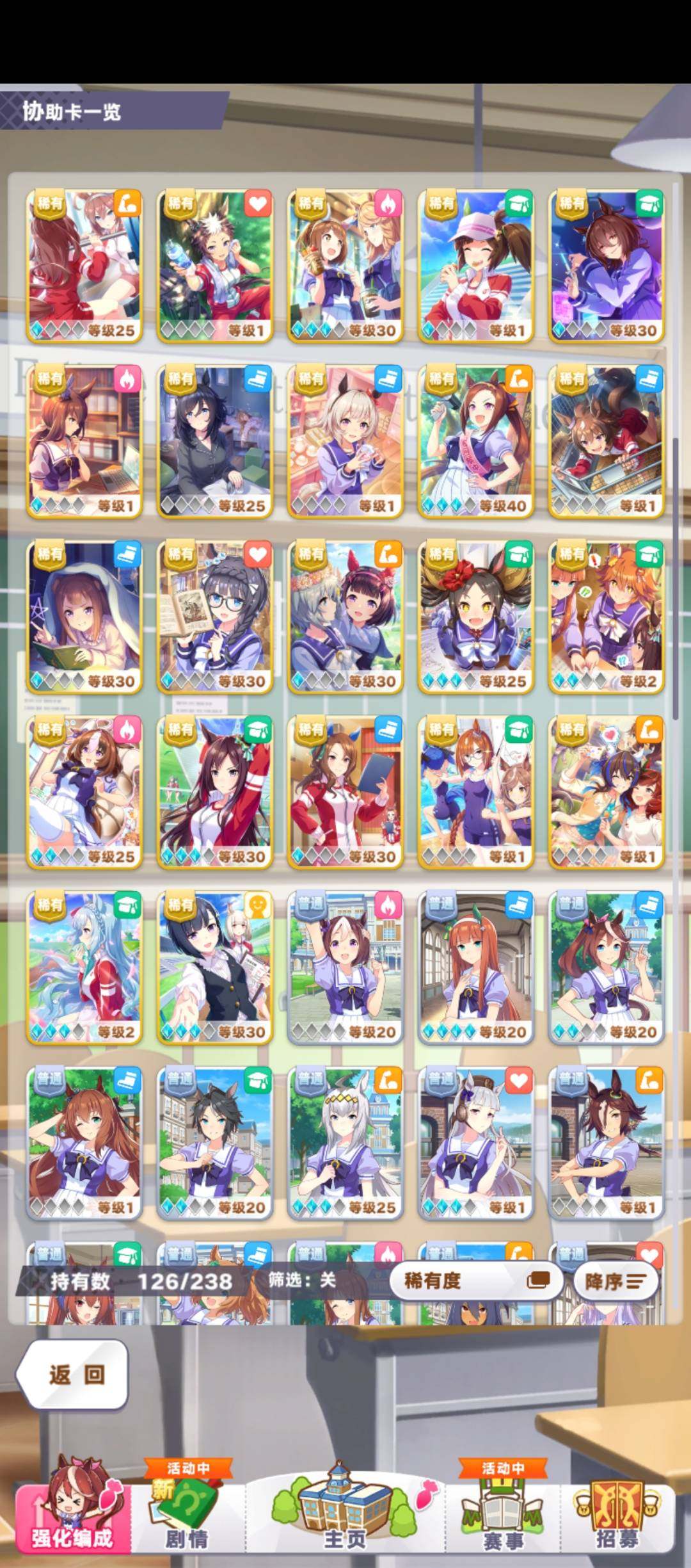The height and width of the screenshot is (1568, 691).
Task: Open the rare level 40 support card
Action: point(475,440)
